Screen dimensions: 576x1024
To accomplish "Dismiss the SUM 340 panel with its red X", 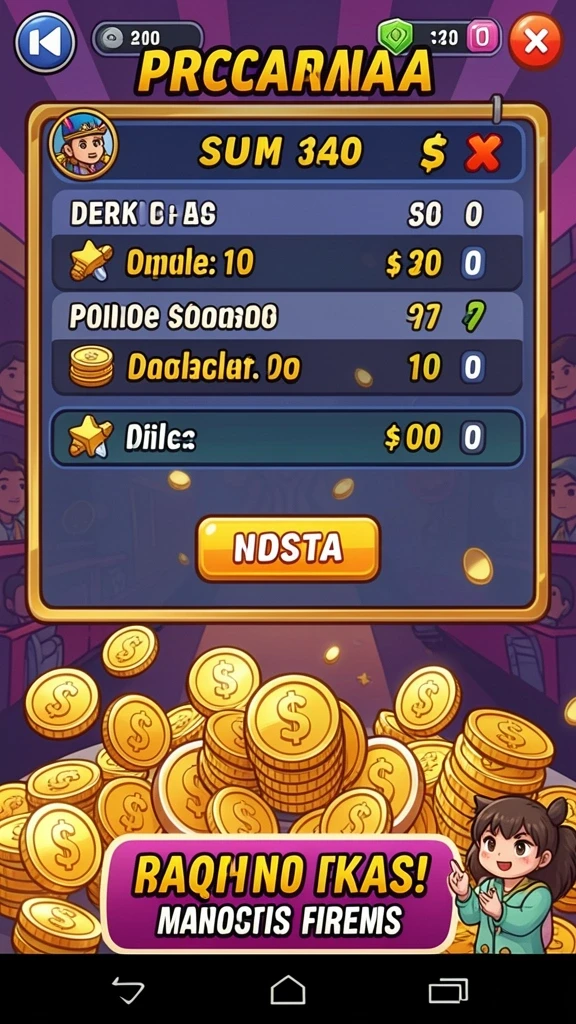I will (483, 153).
